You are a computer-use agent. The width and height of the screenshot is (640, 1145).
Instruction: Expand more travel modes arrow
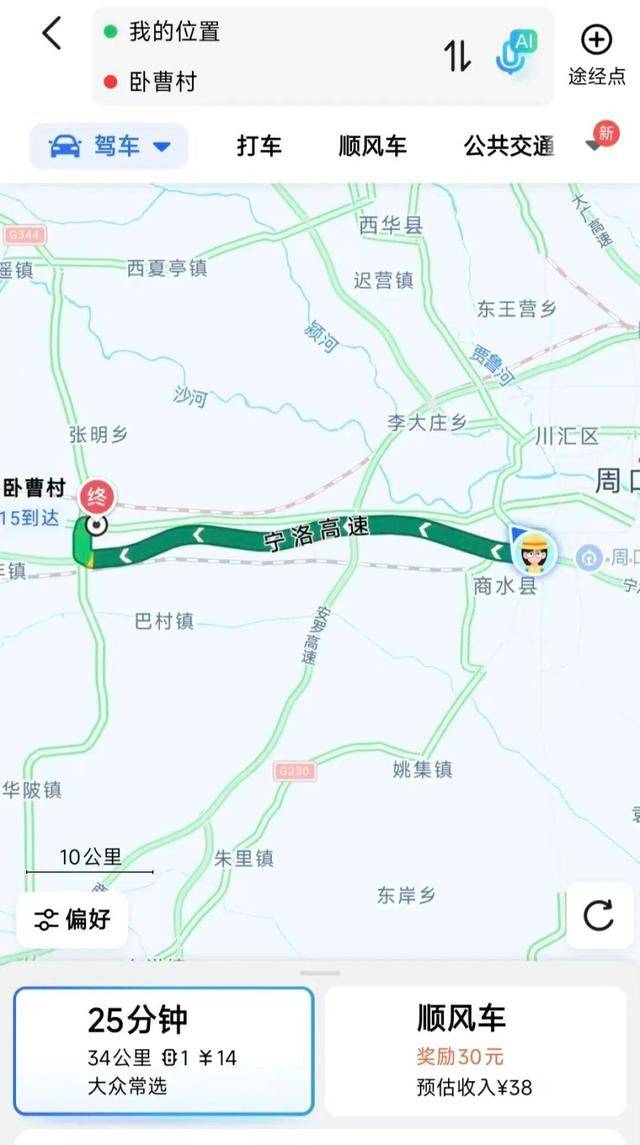coord(595,146)
